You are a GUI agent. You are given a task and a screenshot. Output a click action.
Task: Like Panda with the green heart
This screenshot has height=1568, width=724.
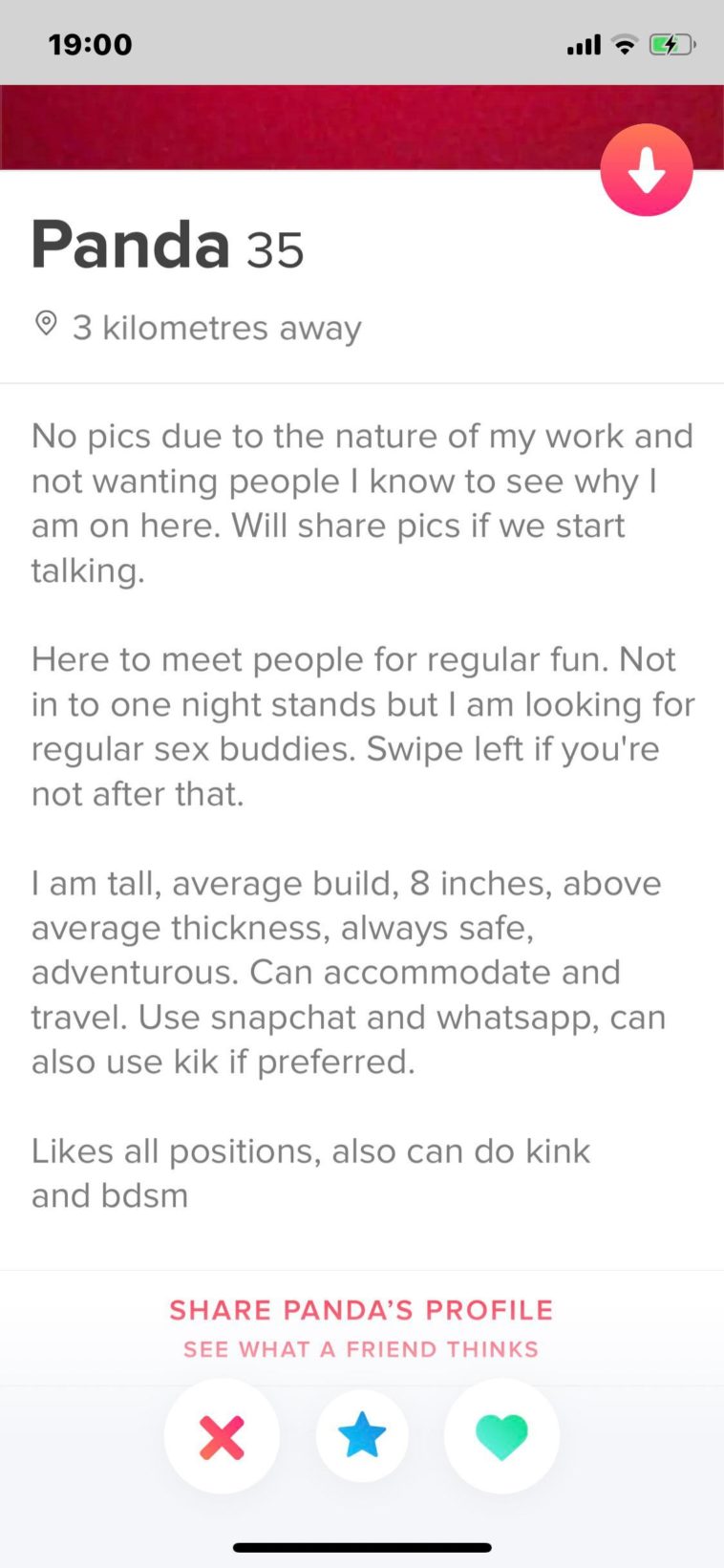[x=501, y=1436]
